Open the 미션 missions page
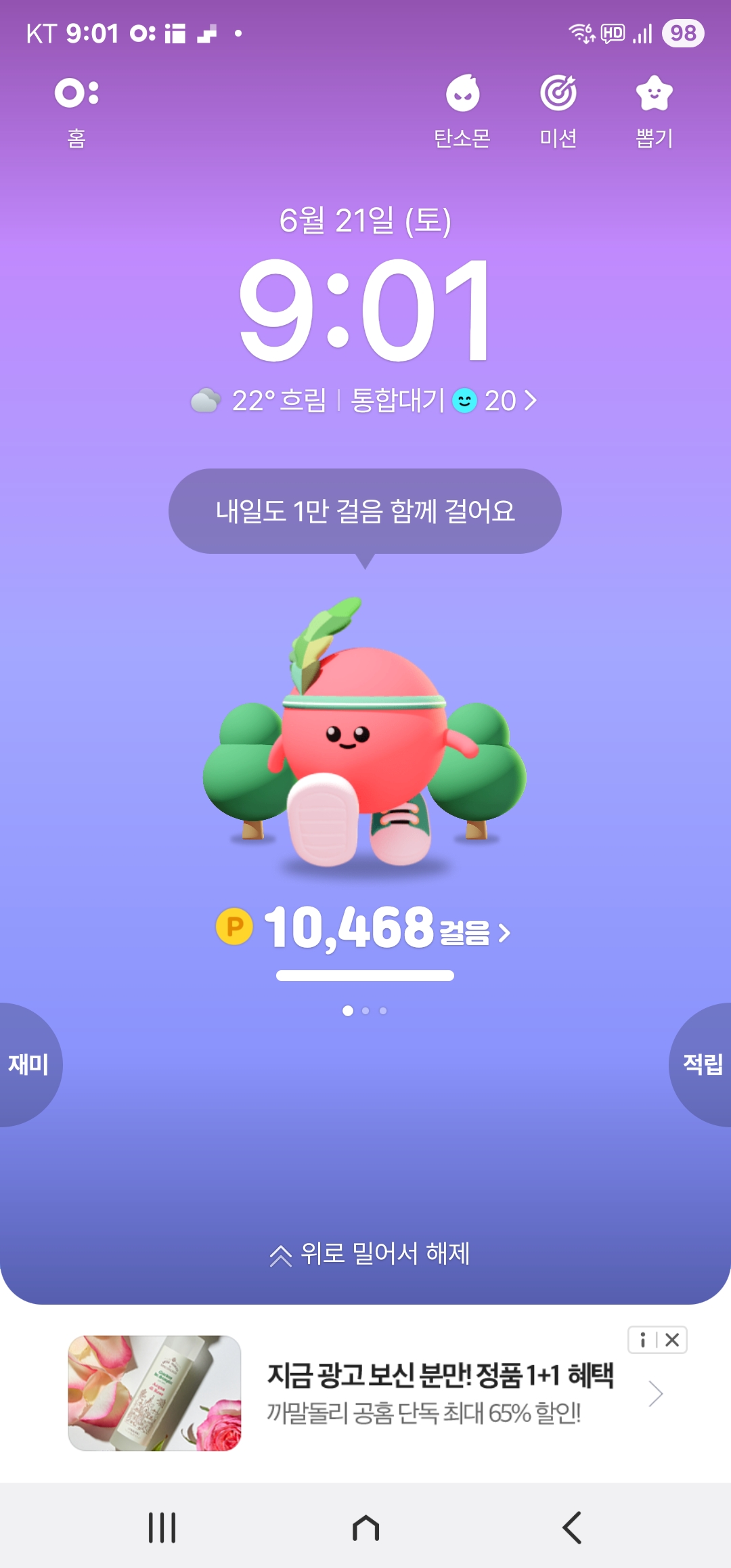Image resolution: width=731 pixels, height=1568 pixels. [558, 110]
